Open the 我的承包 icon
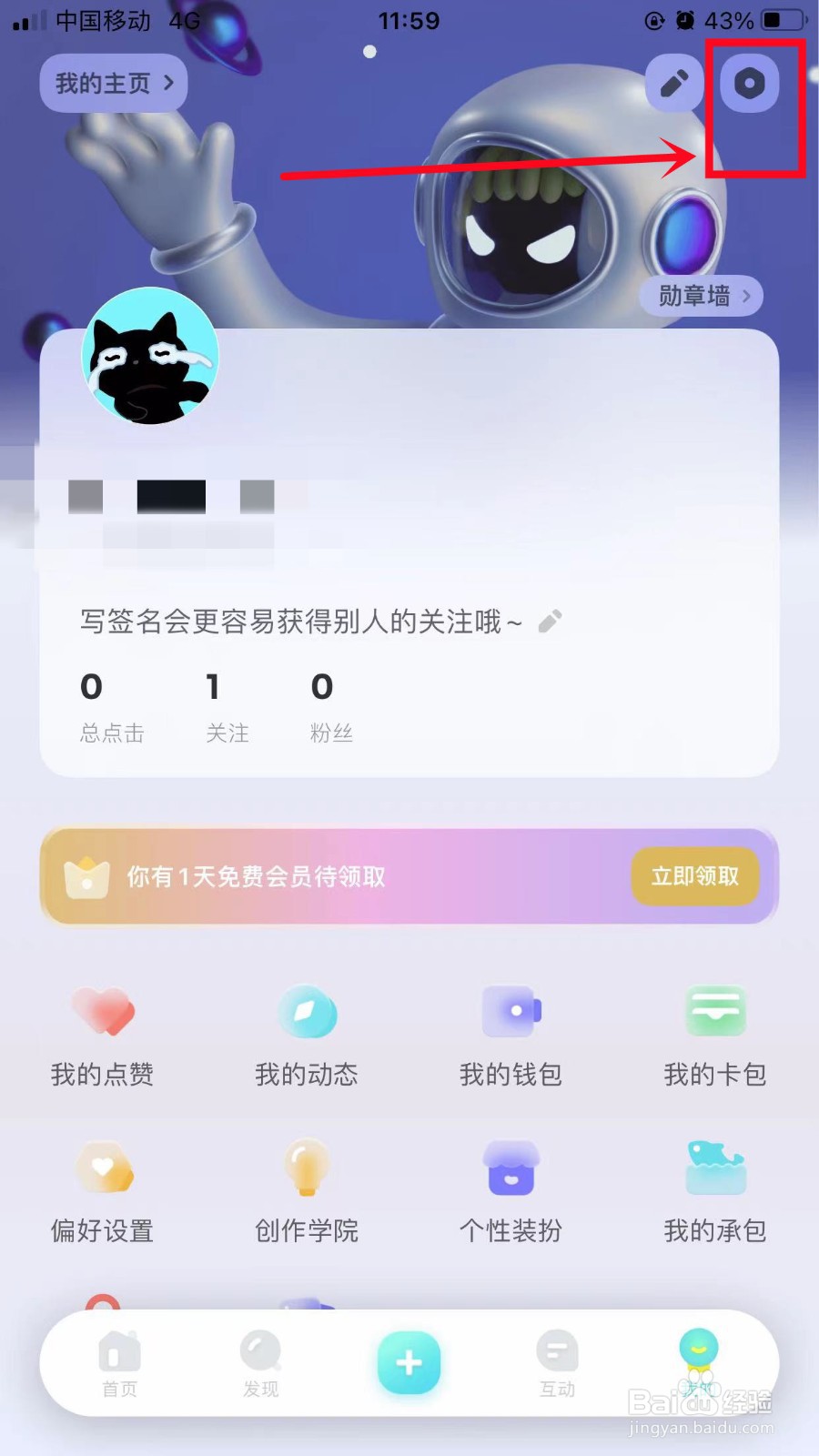Image resolution: width=819 pixels, height=1456 pixels. pyautogui.click(x=715, y=1169)
